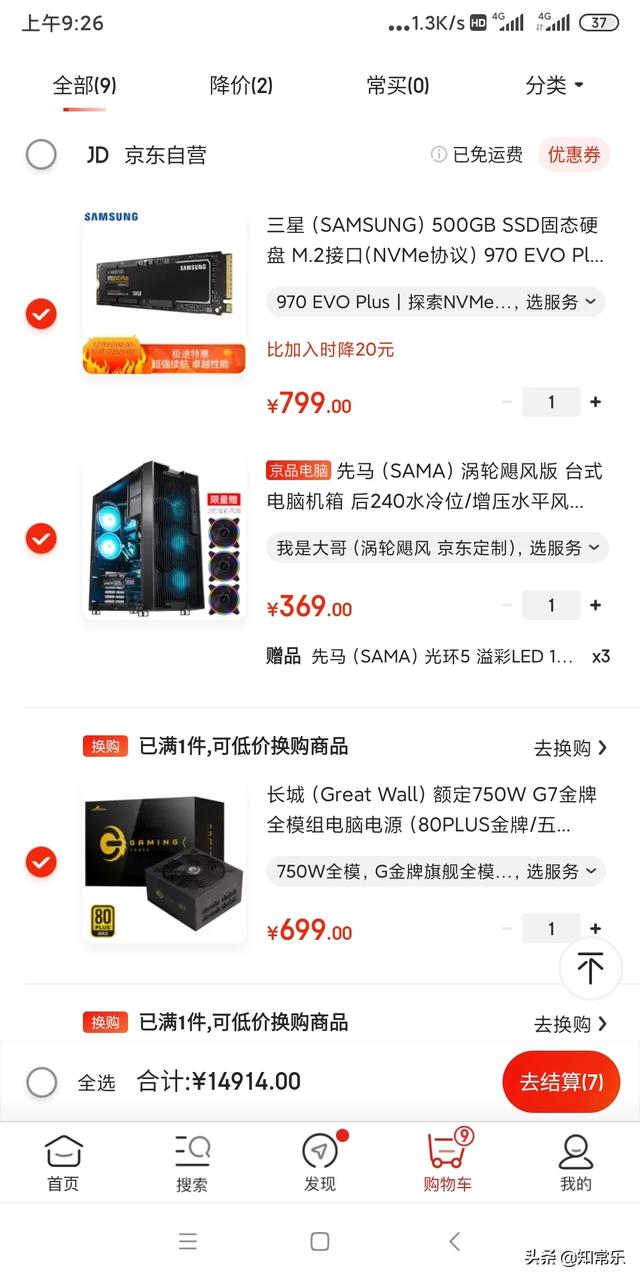The width and height of the screenshot is (640, 1280).
Task: Increase the 先马 case quantity
Action: tap(596, 605)
